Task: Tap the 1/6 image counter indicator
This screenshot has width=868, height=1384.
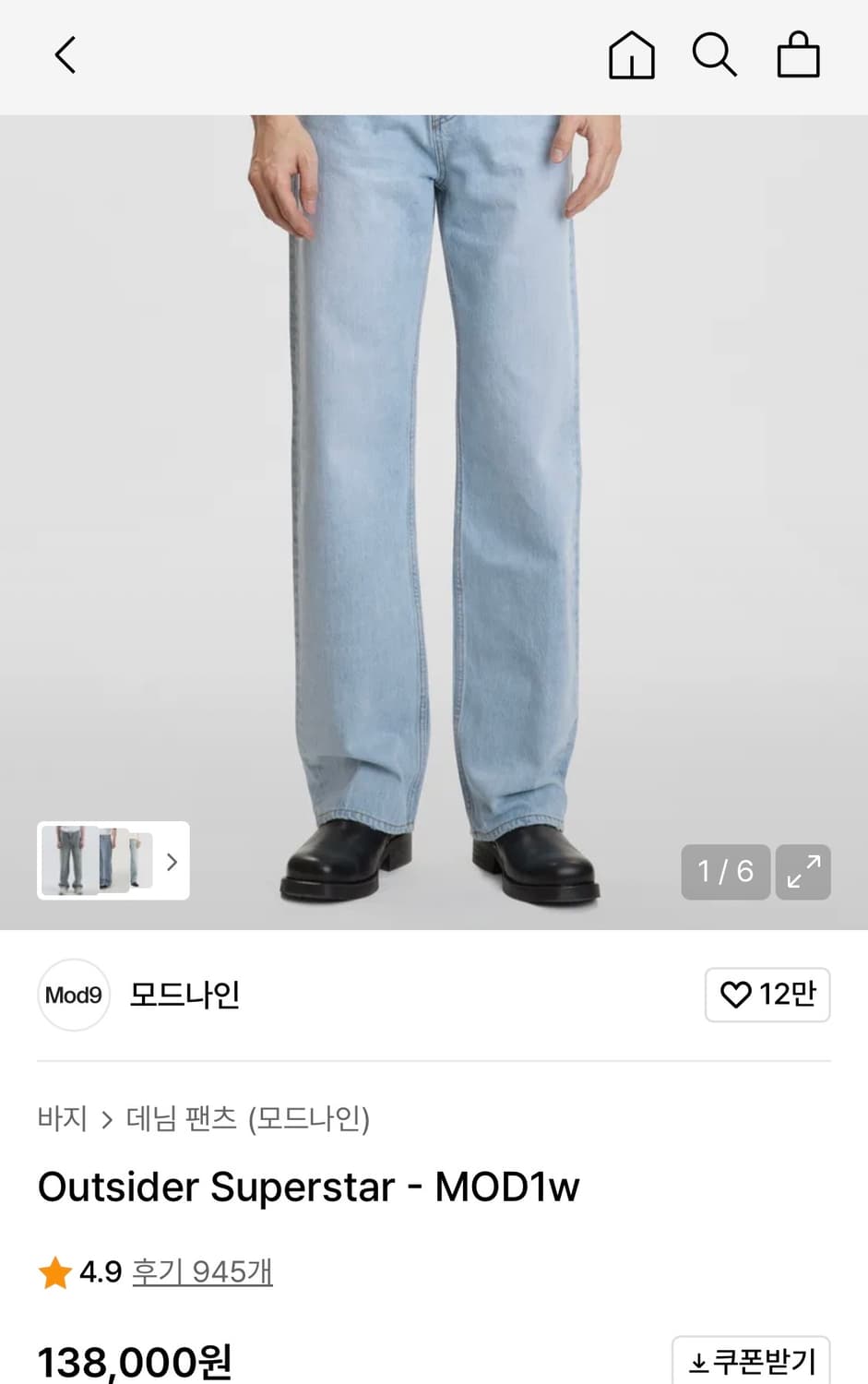Action: tap(725, 872)
